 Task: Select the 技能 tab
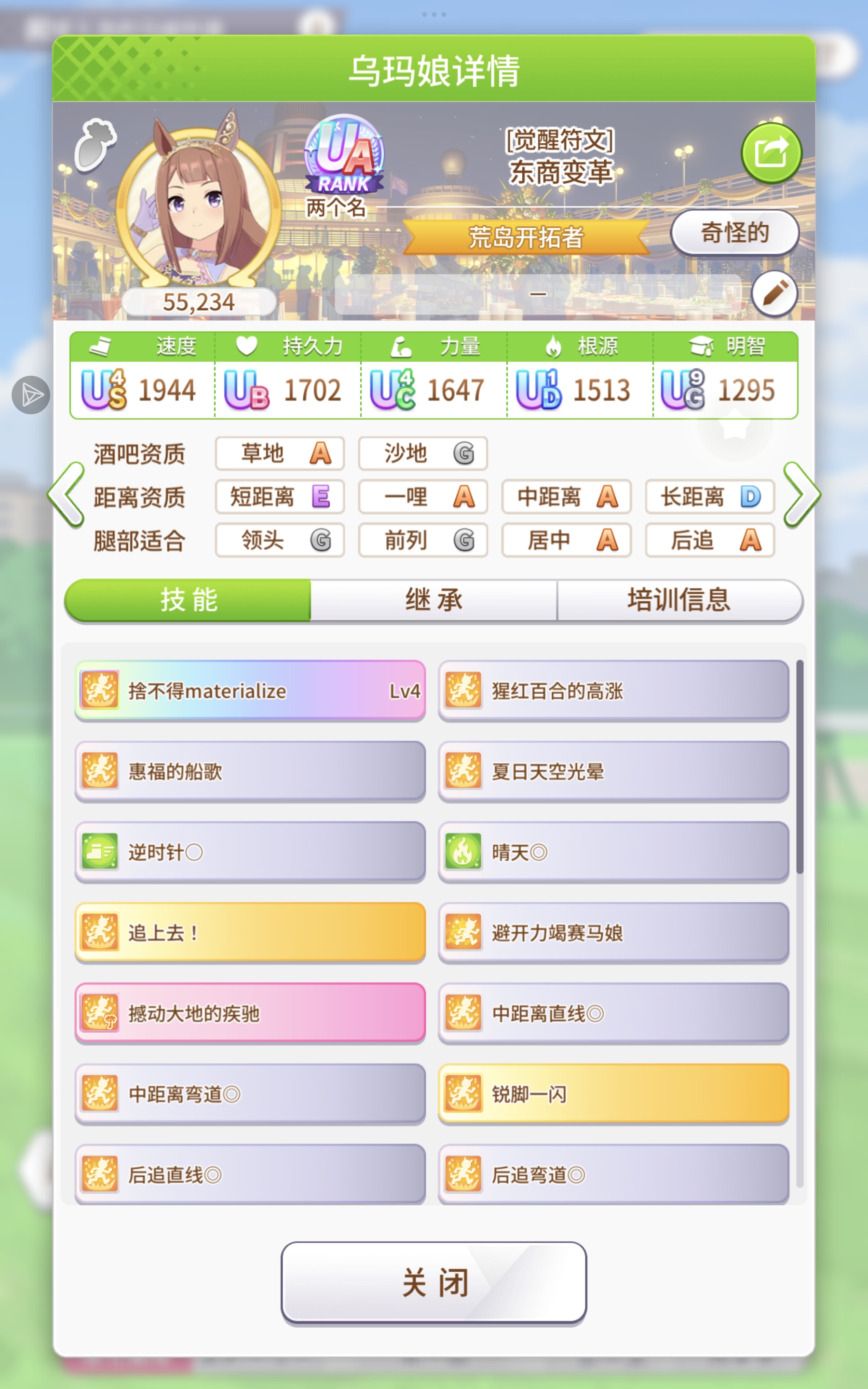click(x=188, y=600)
